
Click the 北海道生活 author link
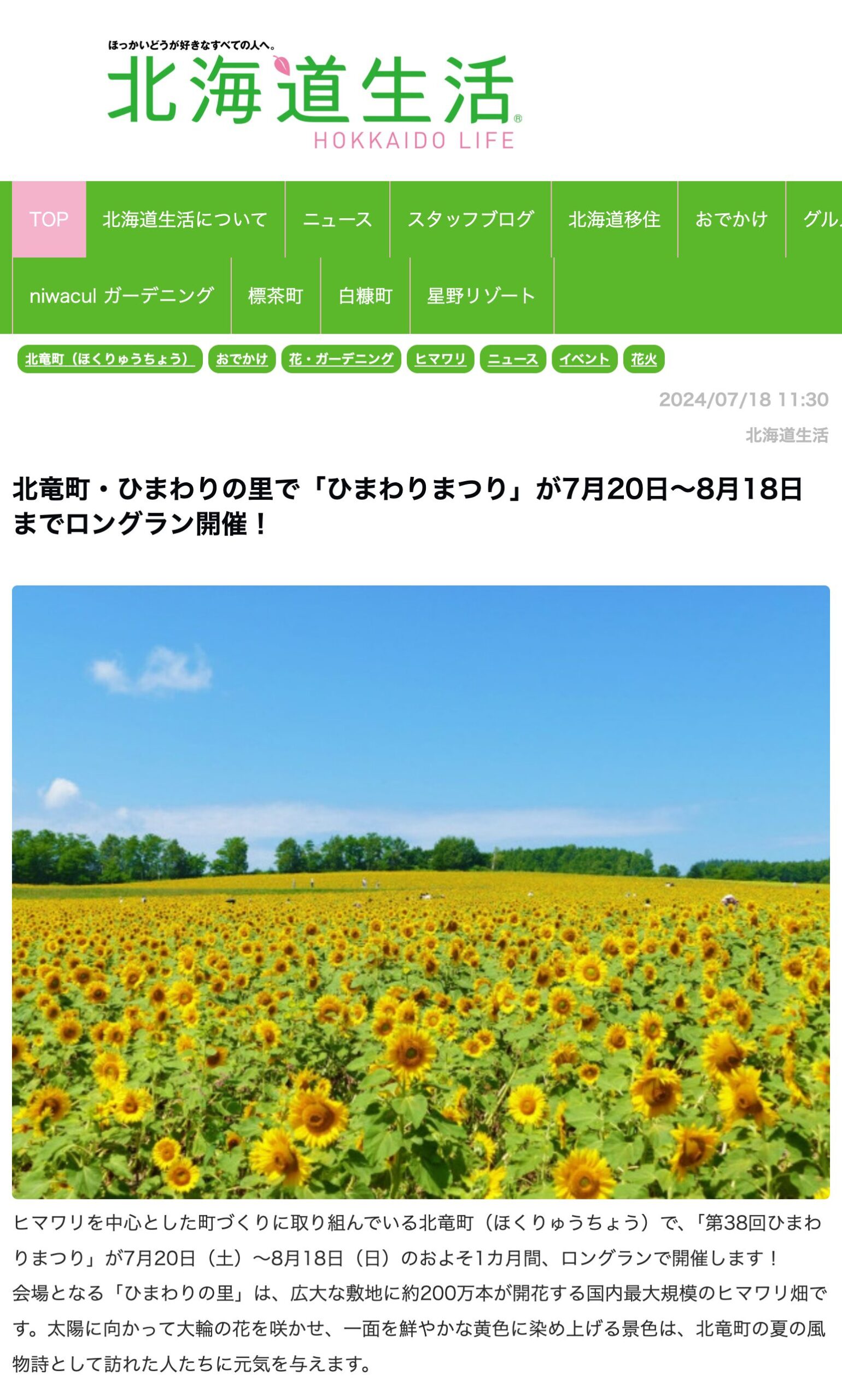click(787, 434)
